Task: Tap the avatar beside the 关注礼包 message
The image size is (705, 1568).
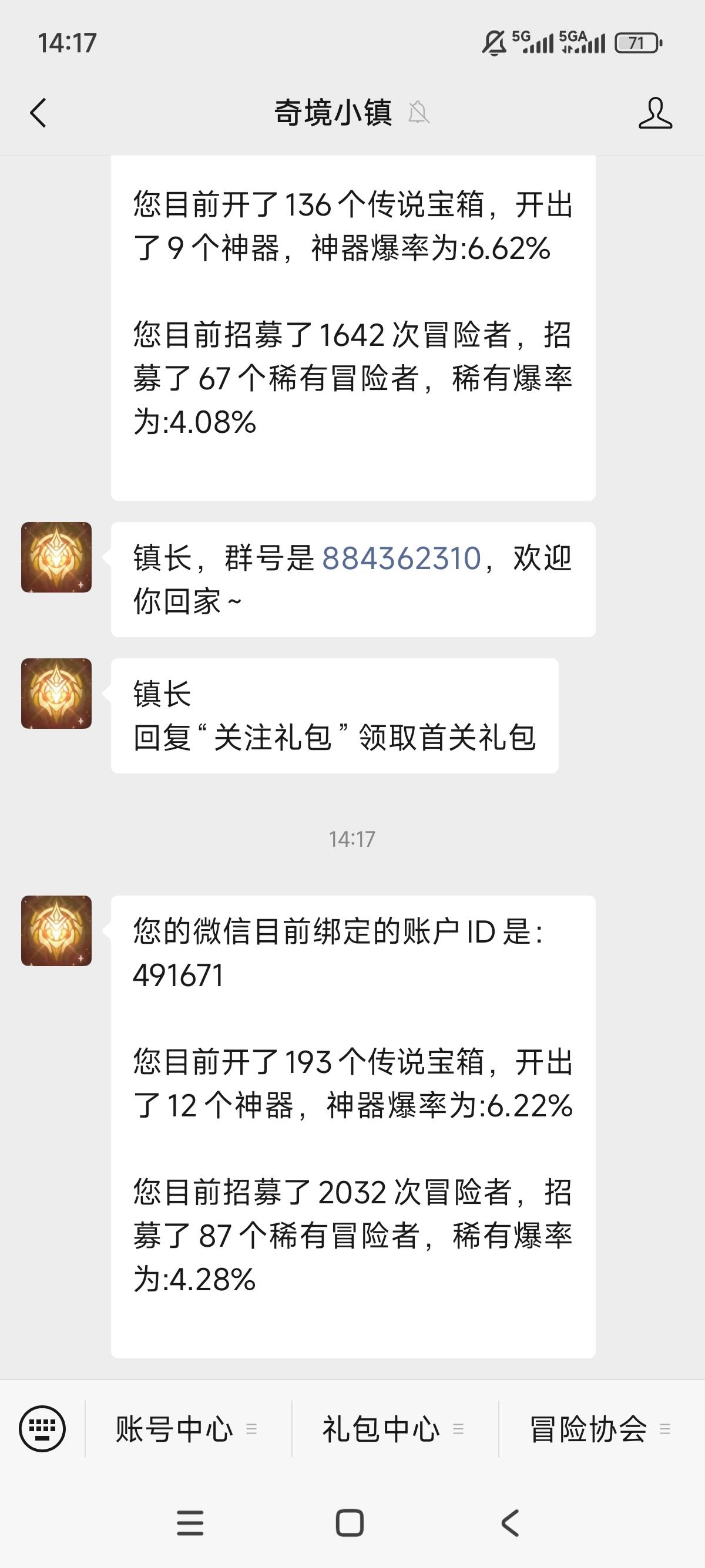Action: pos(56,694)
